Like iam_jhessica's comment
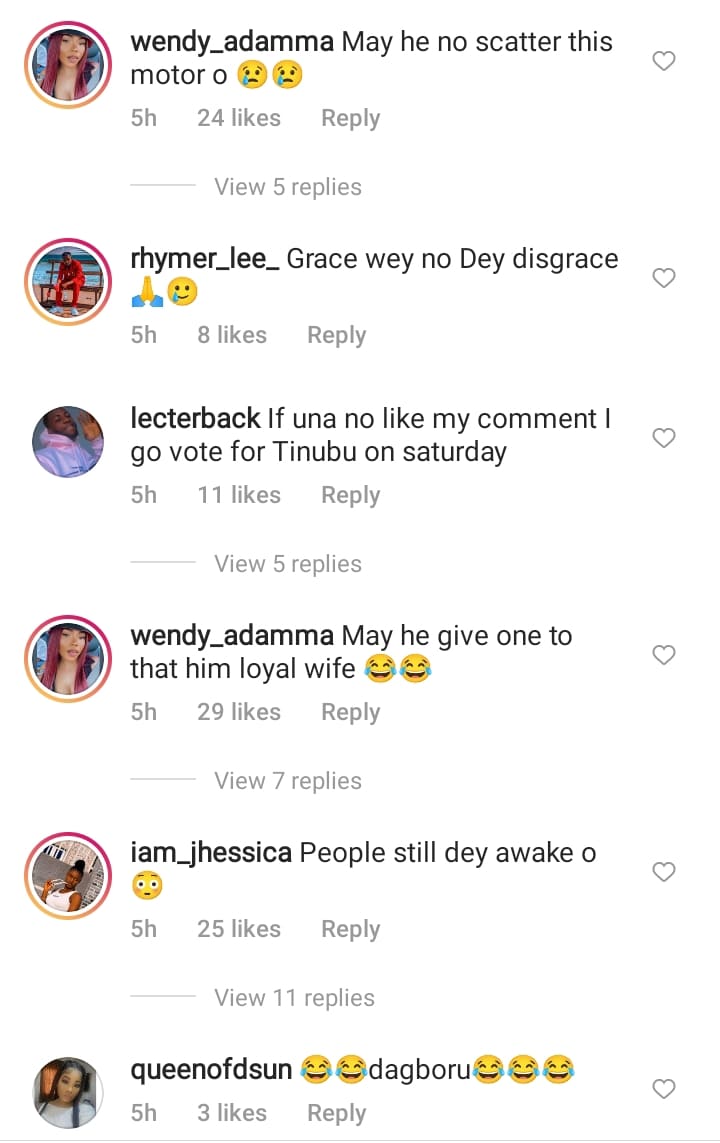 664,872
